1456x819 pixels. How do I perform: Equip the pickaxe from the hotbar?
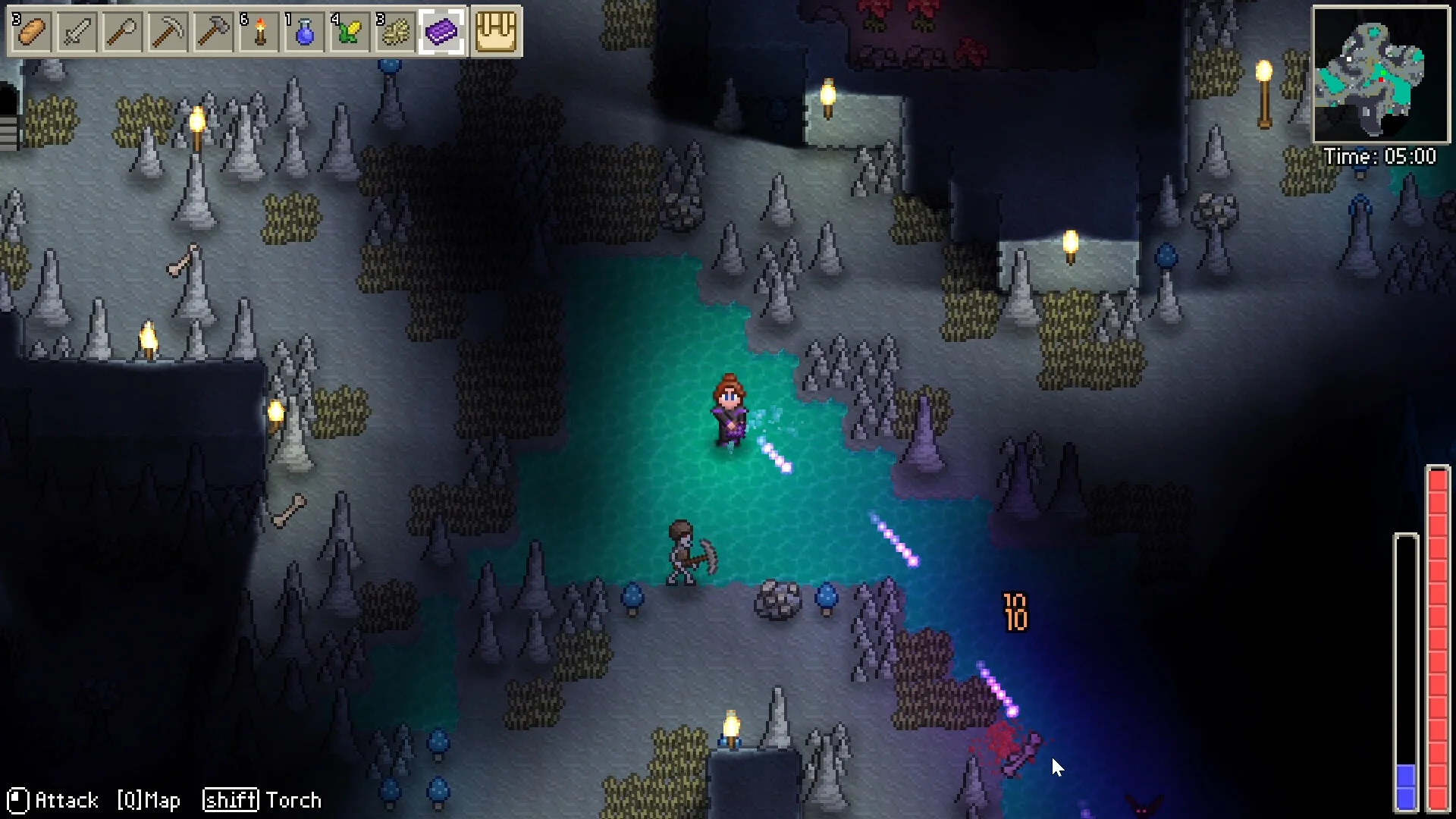(x=168, y=32)
